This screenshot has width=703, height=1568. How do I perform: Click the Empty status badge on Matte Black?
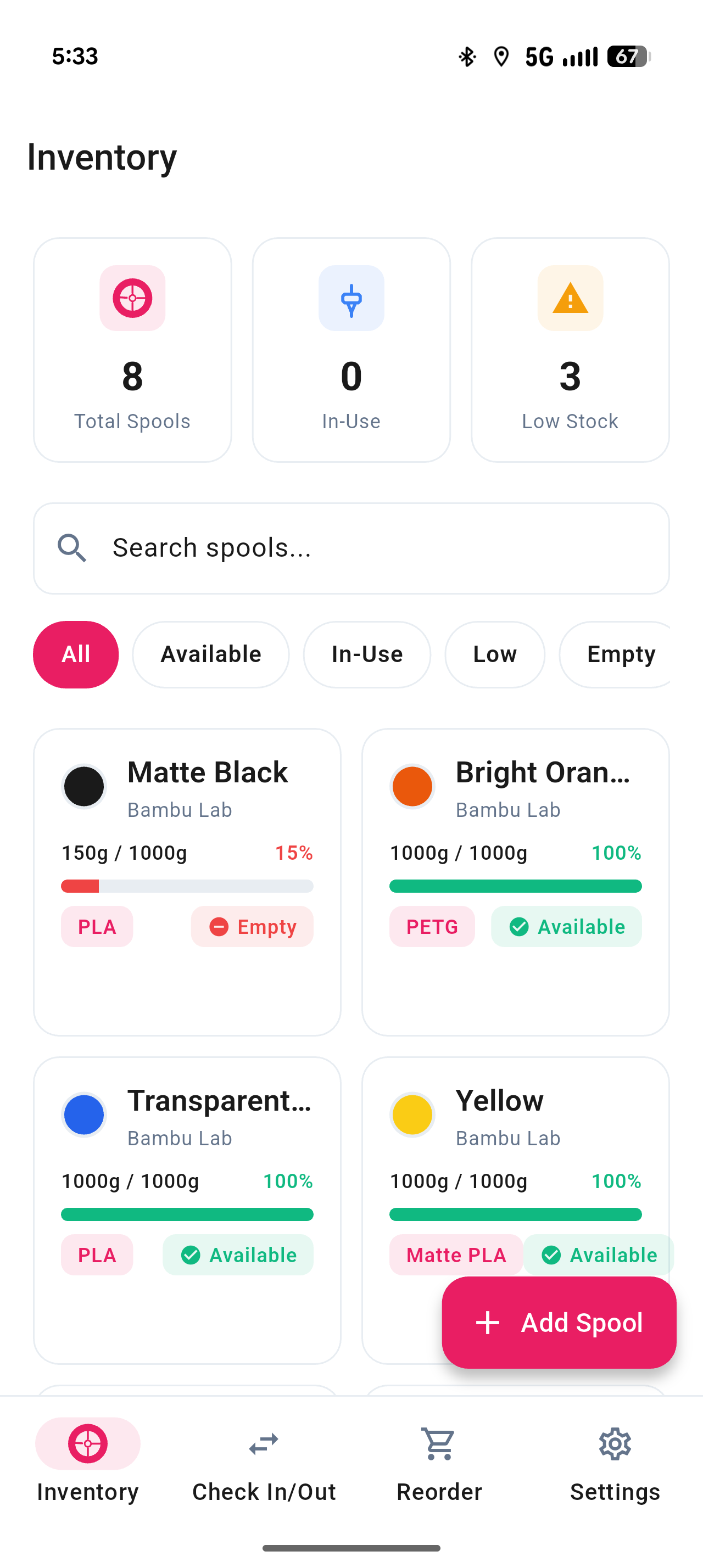[x=252, y=926]
